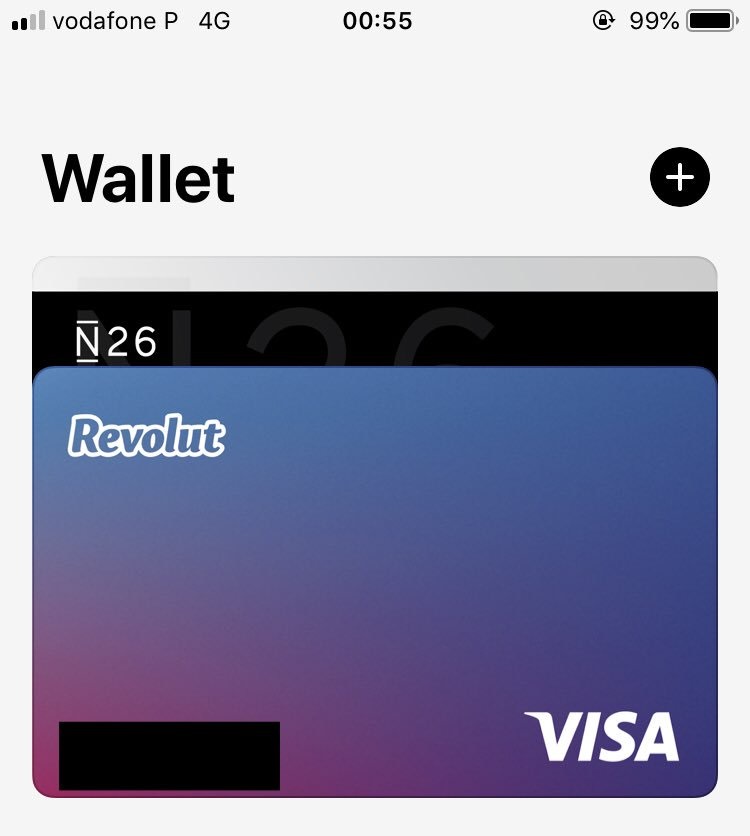Viewport: 750px width, 836px height.
Task: Select the black N26 card
Action: [x=375, y=329]
